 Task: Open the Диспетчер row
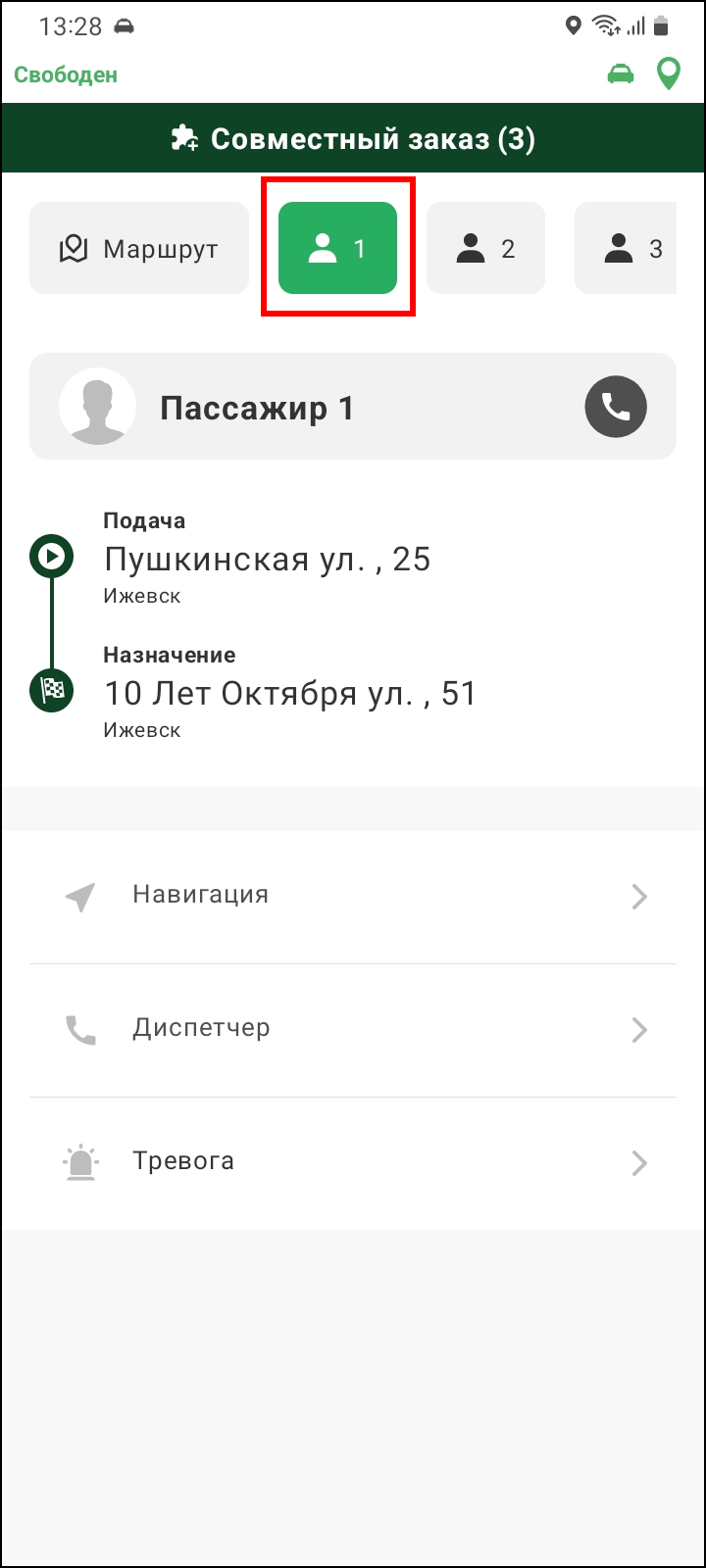[x=353, y=1030]
